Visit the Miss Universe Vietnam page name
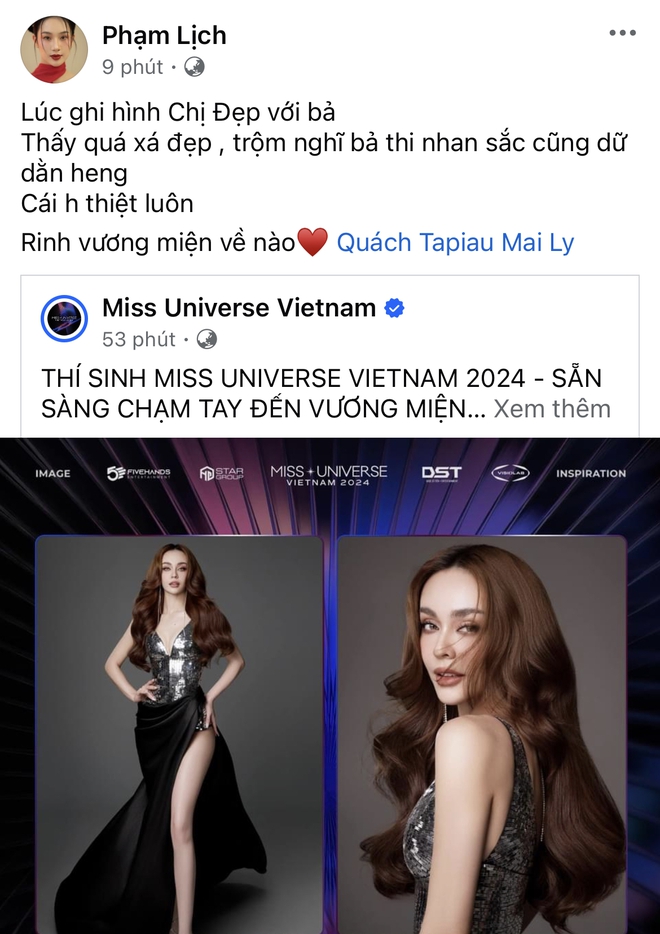Viewport: 660px width, 934px height. (239, 307)
